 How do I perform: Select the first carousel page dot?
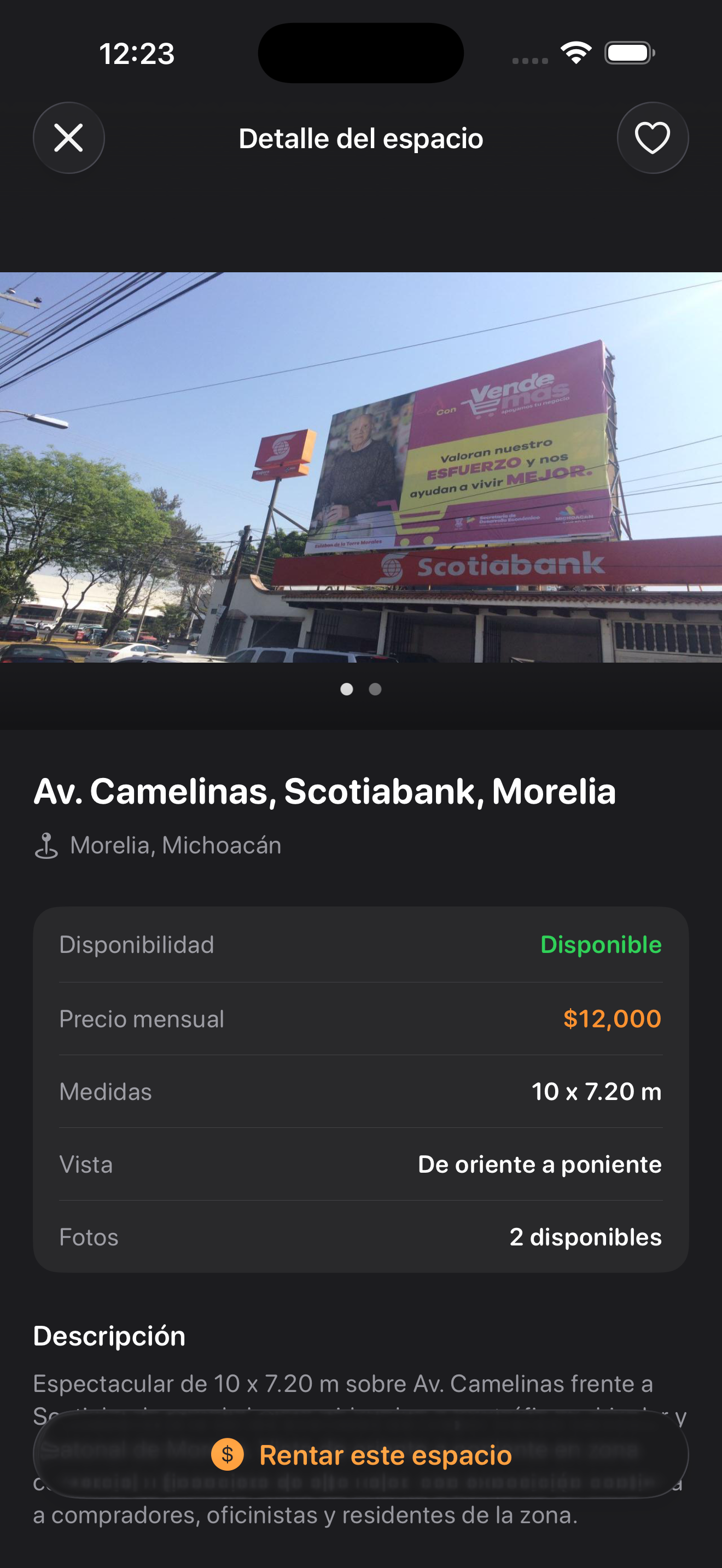pos(348,689)
